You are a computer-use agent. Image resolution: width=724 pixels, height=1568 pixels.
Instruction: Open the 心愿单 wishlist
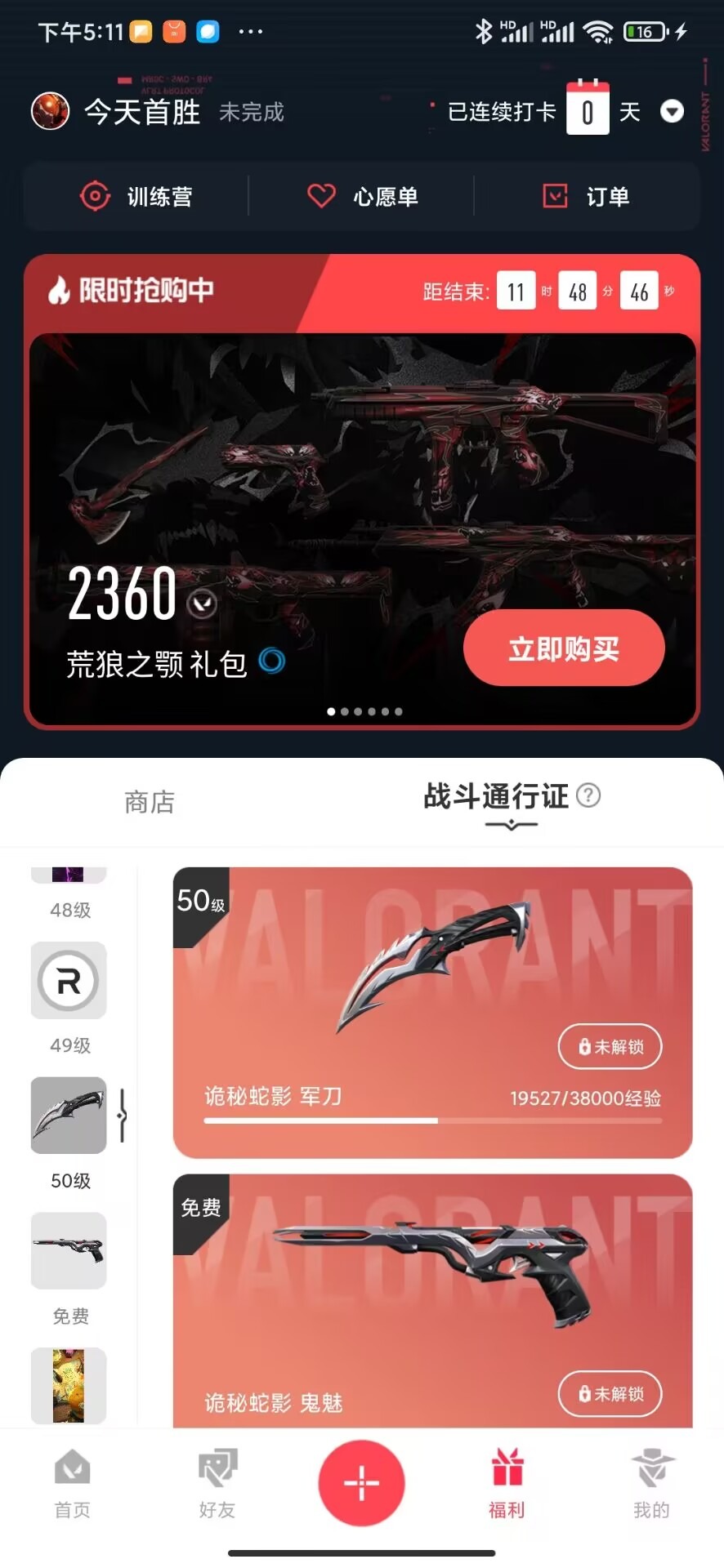tap(362, 196)
